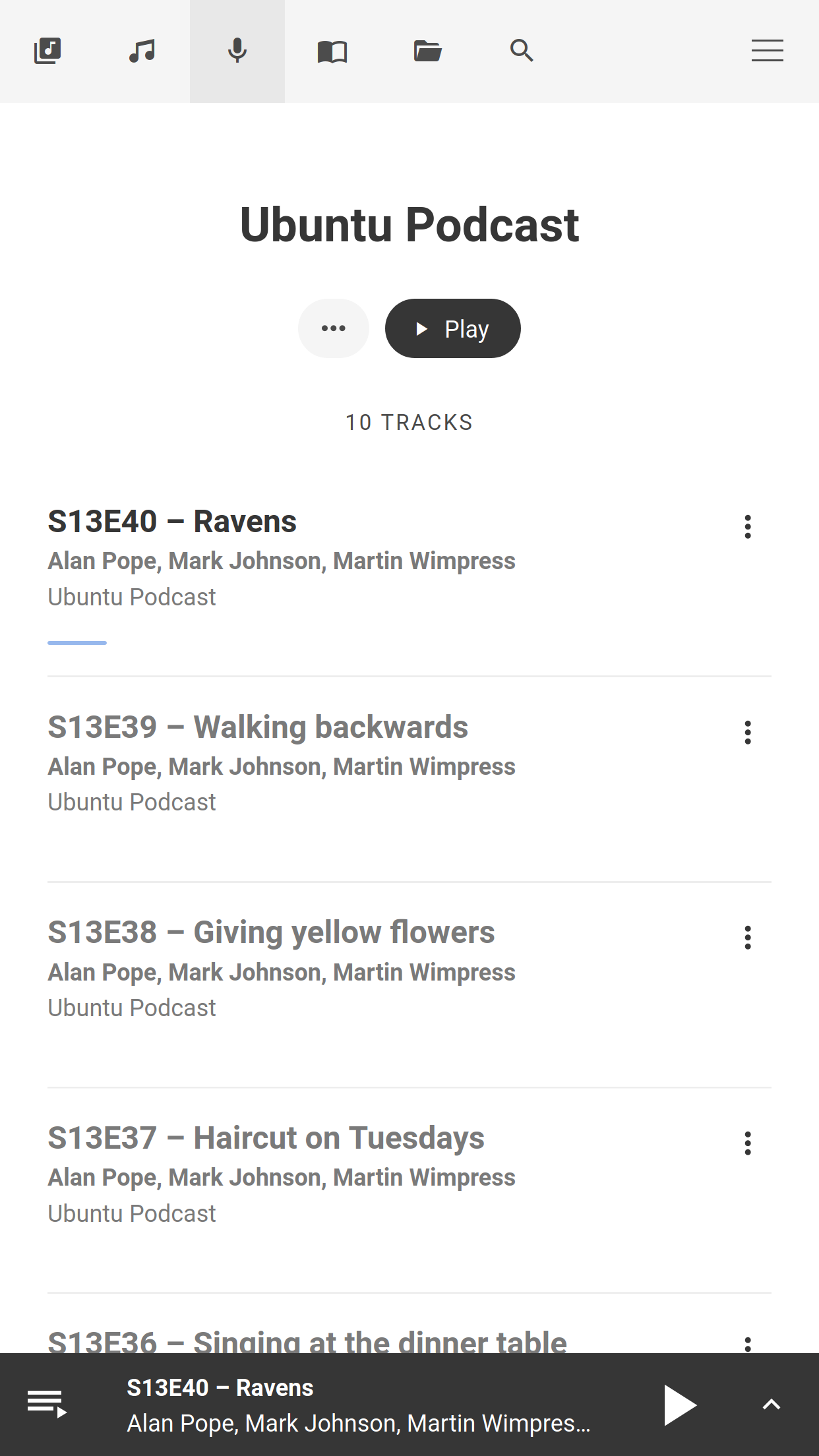The width and height of the screenshot is (819, 1456).
Task: Open the audiobooks tab
Action: click(332, 51)
